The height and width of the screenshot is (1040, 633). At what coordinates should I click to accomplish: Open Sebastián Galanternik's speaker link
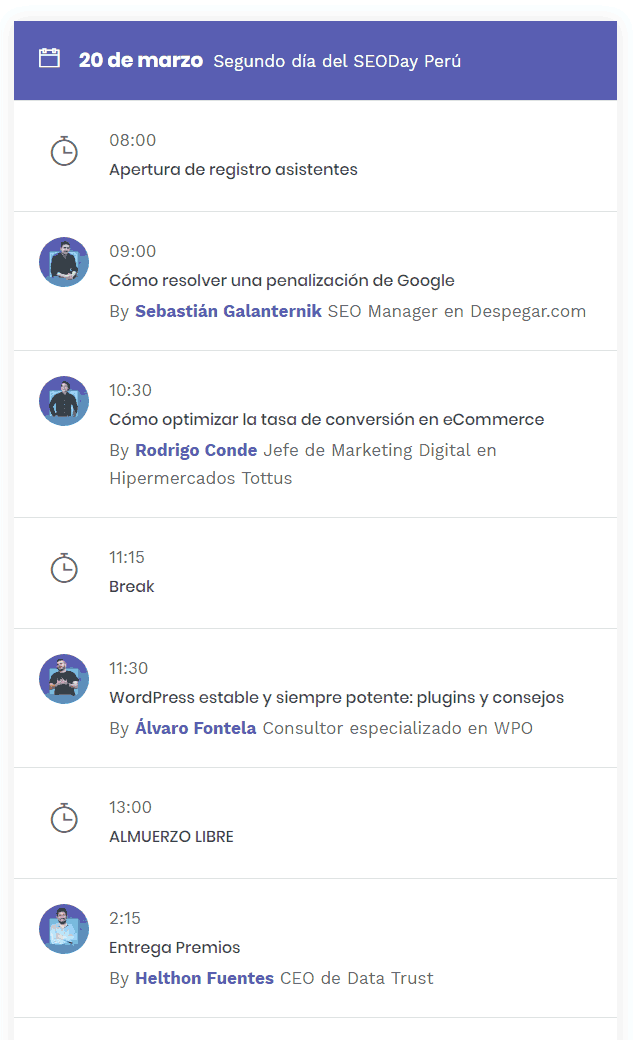(x=228, y=311)
